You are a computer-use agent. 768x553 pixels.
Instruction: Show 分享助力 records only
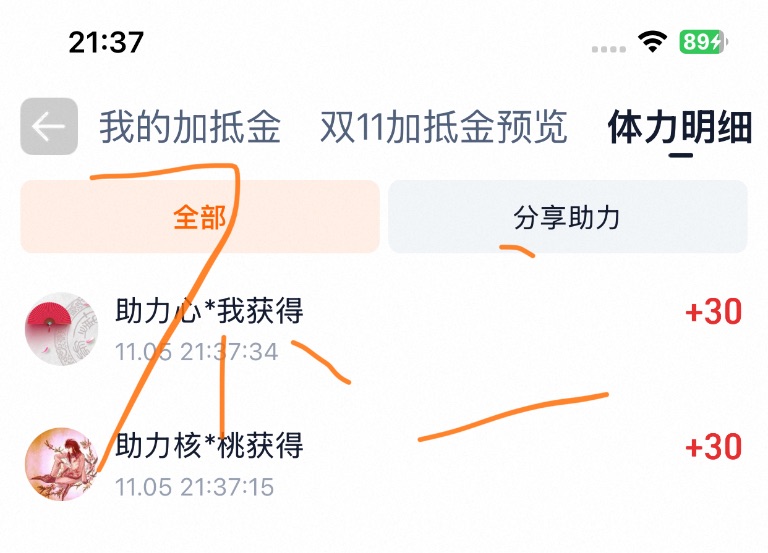pos(567,217)
